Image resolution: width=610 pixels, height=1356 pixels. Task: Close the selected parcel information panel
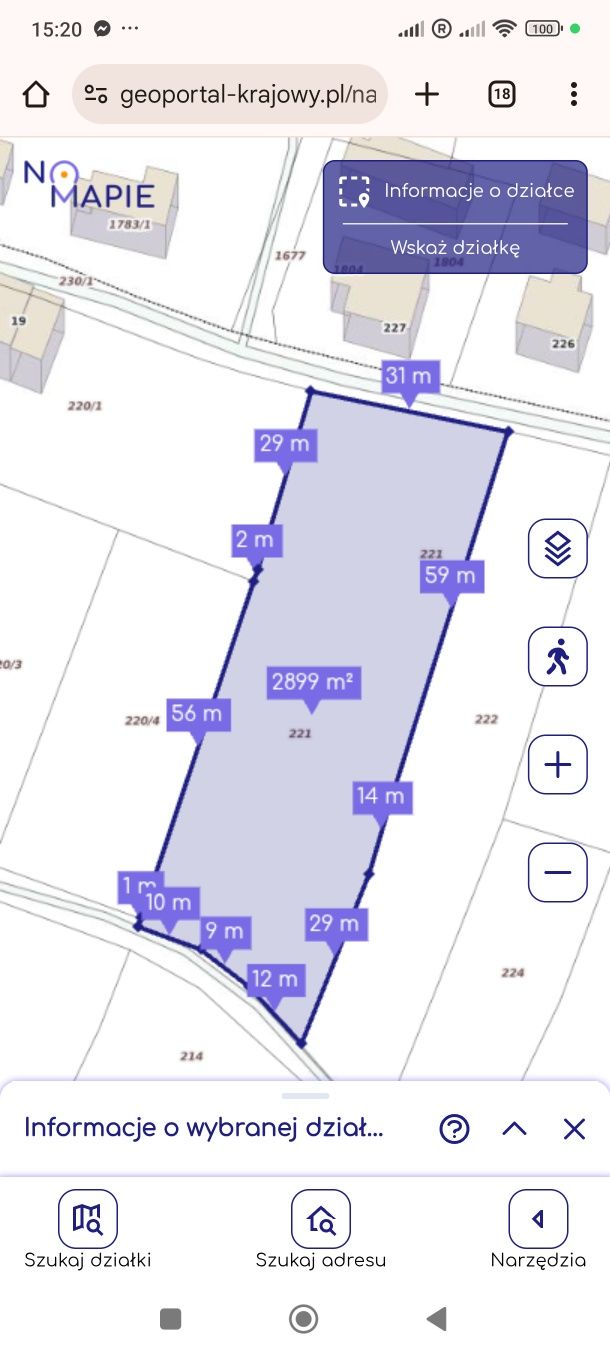(x=574, y=1129)
